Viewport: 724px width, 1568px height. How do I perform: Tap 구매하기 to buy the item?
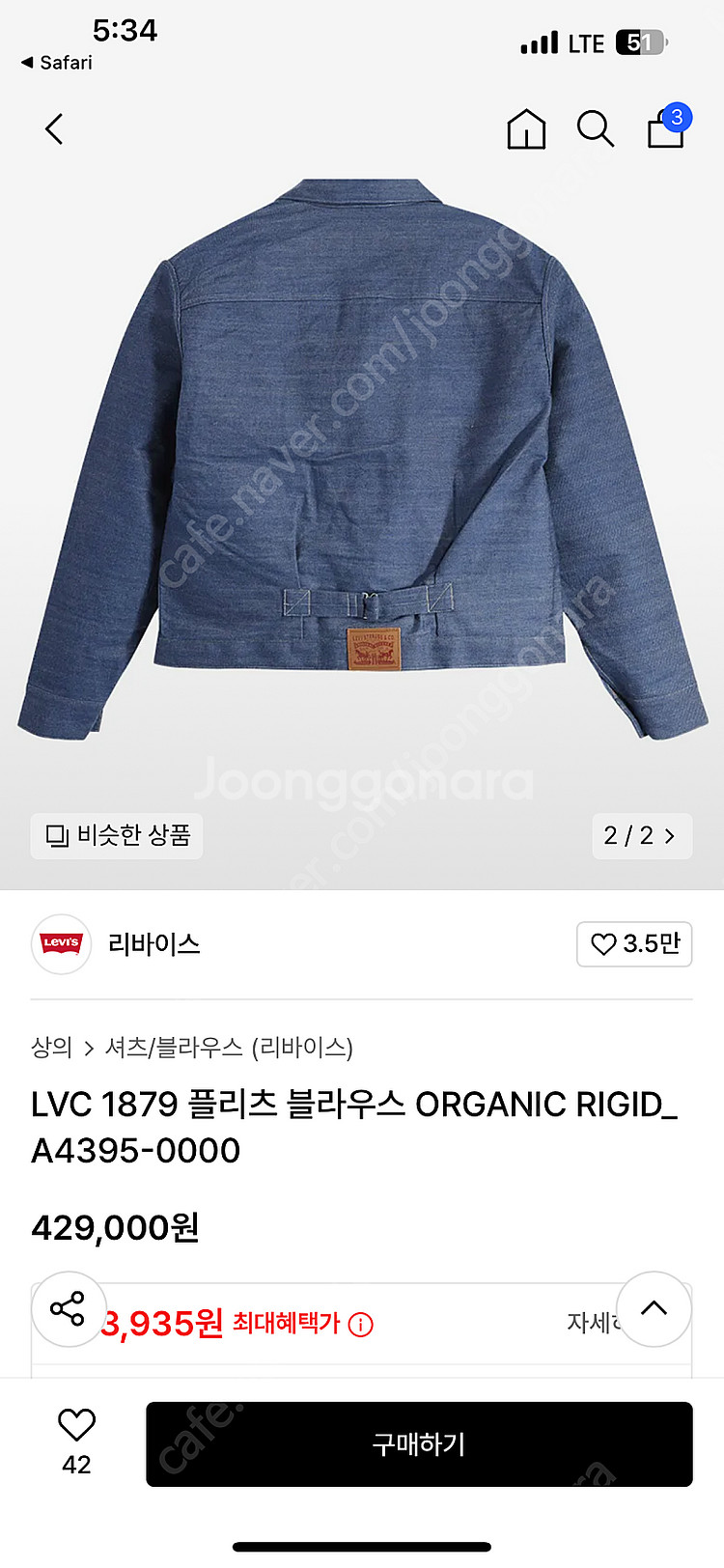[x=419, y=1444]
